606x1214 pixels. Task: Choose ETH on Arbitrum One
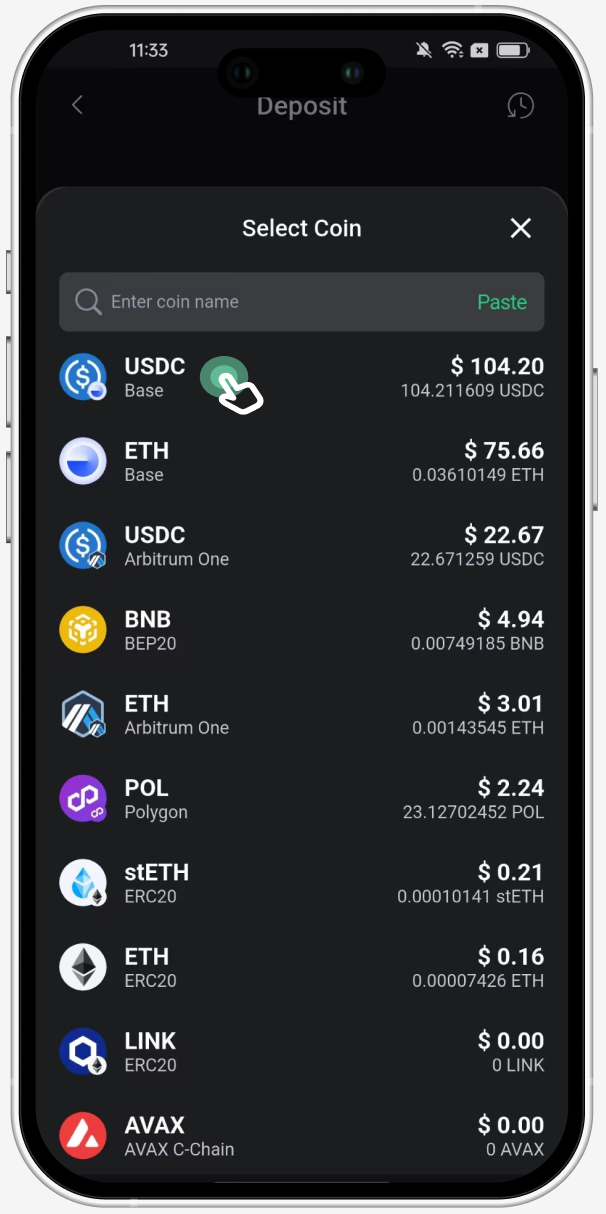click(x=301, y=715)
